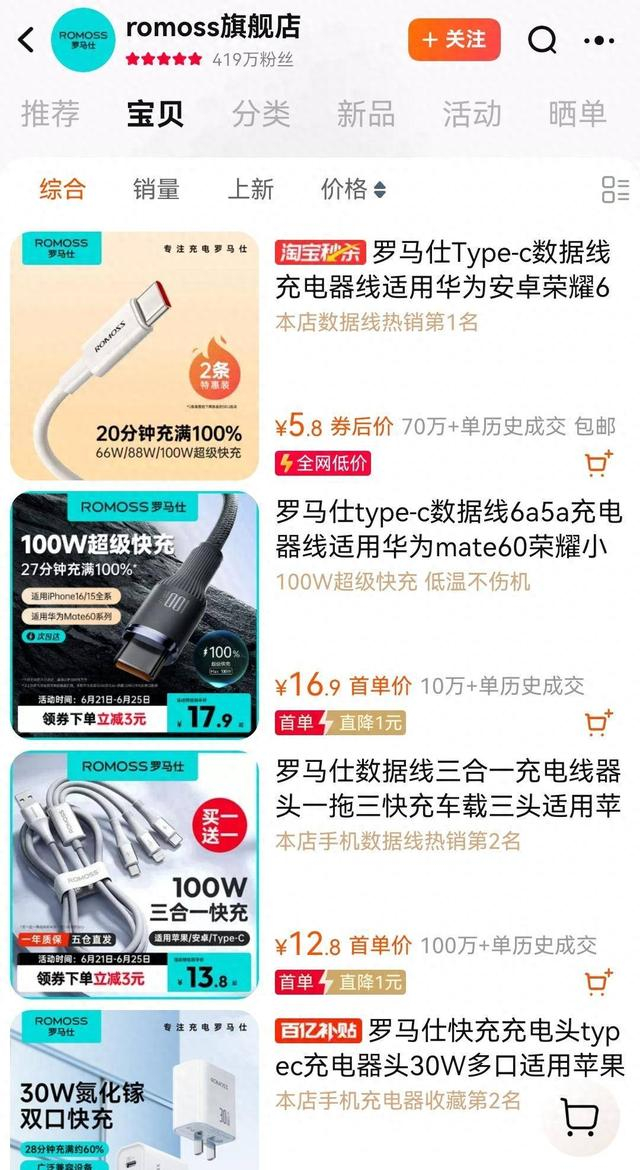Open search within the store
This screenshot has height=1170, width=640.
(x=542, y=40)
